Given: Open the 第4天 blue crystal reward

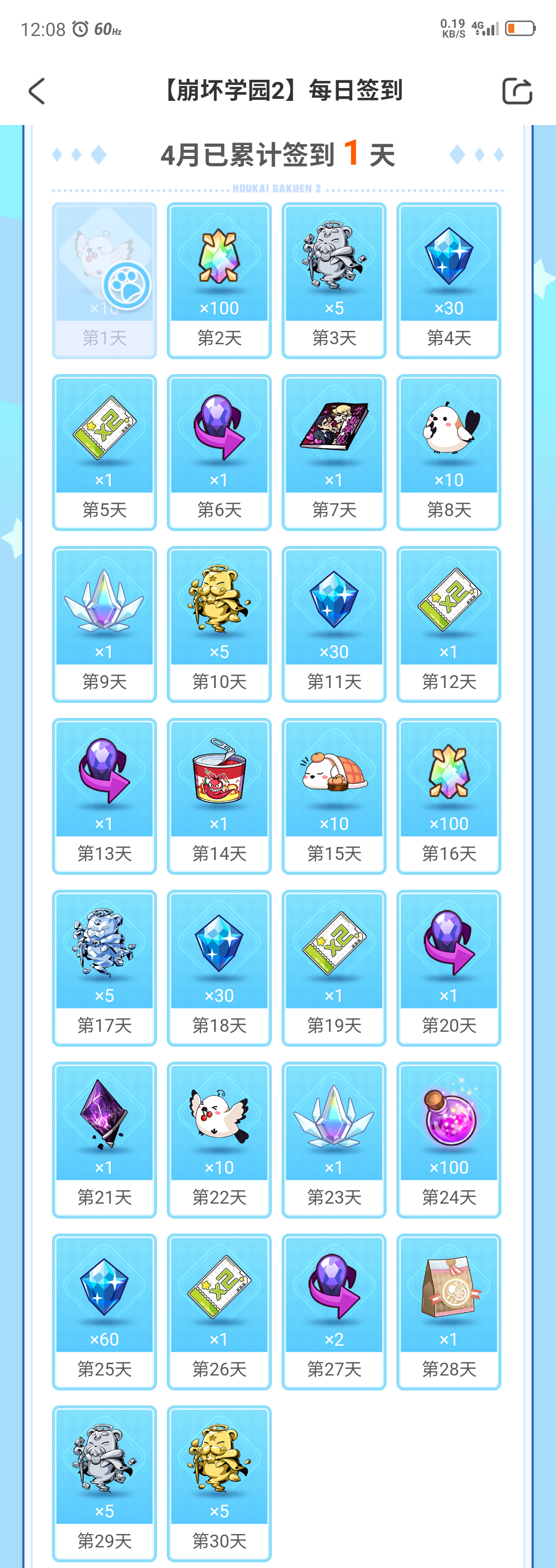Looking at the screenshot, I should (x=449, y=280).
